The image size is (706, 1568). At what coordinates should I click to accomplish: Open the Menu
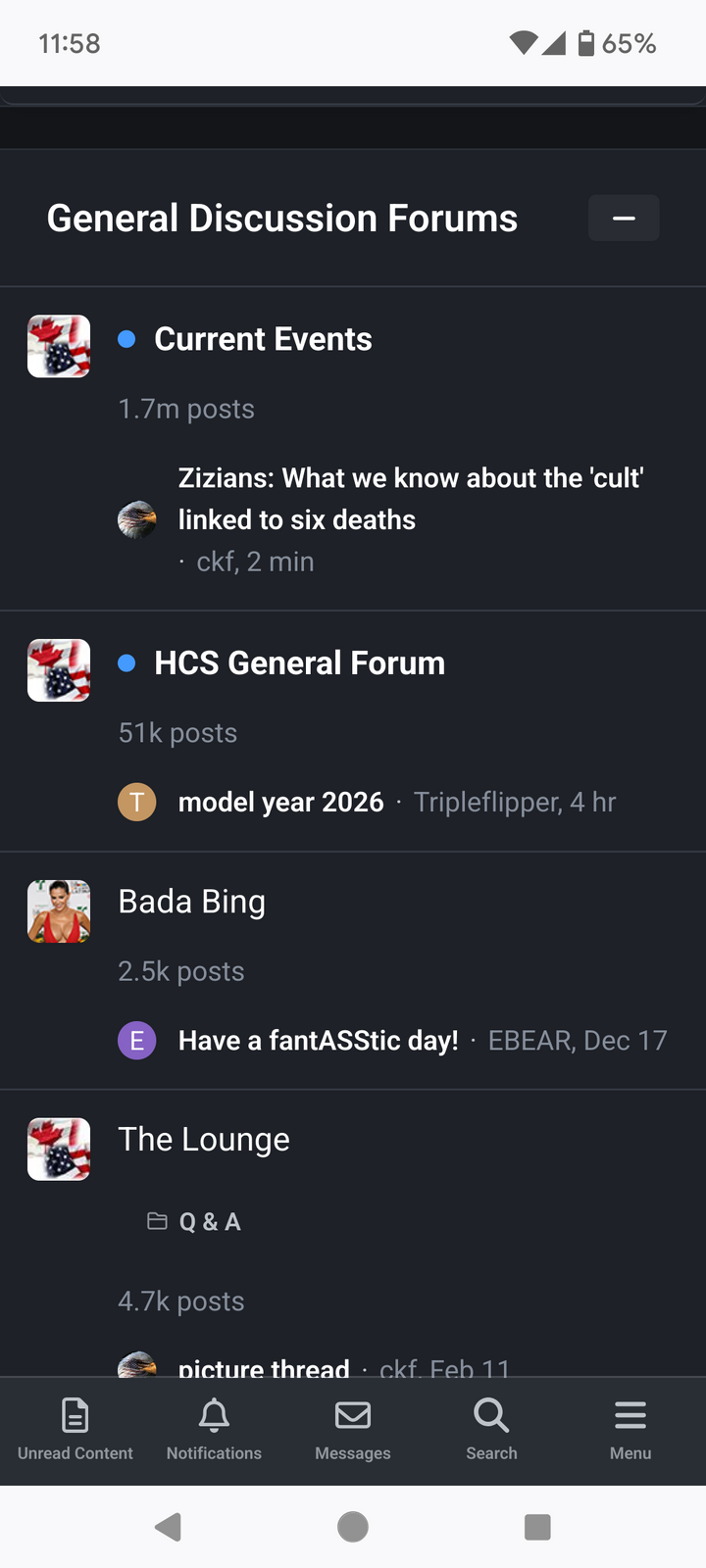[630, 1431]
